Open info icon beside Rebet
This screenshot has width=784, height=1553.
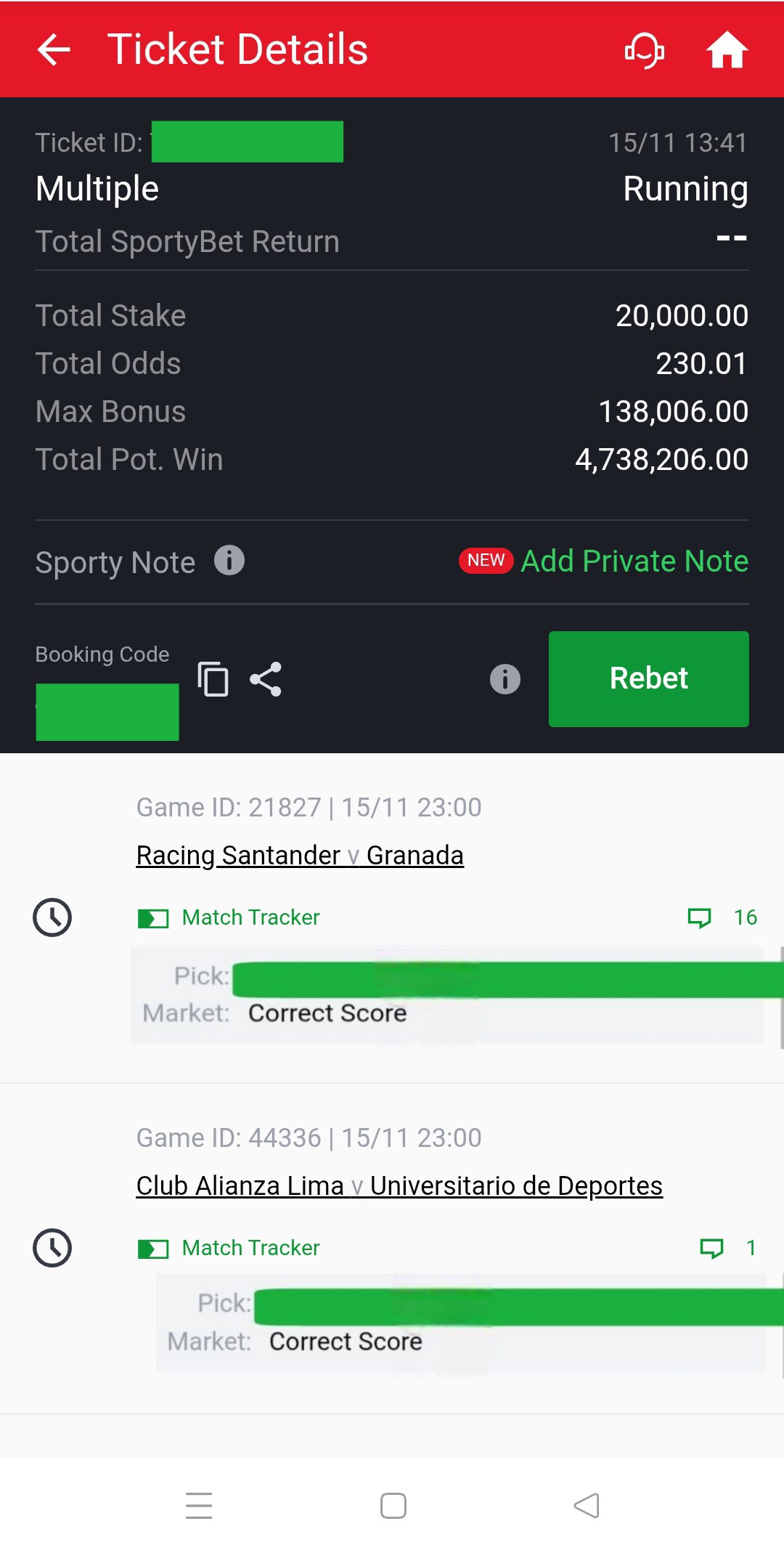pos(505,679)
